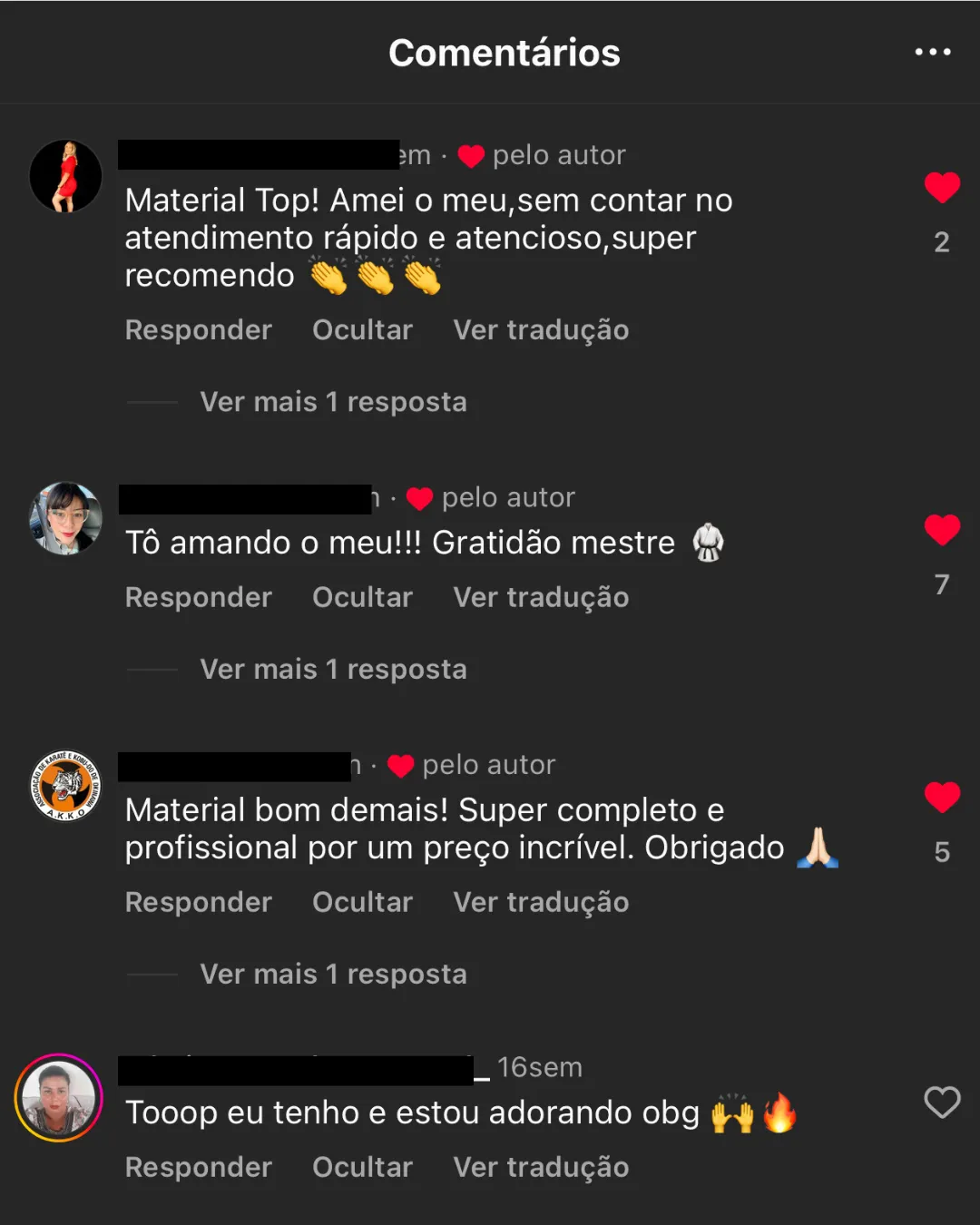The image size is (980, 1225).
Task: Translate the 'Tooop eu tenho' comment
Action: point(541,1168)
